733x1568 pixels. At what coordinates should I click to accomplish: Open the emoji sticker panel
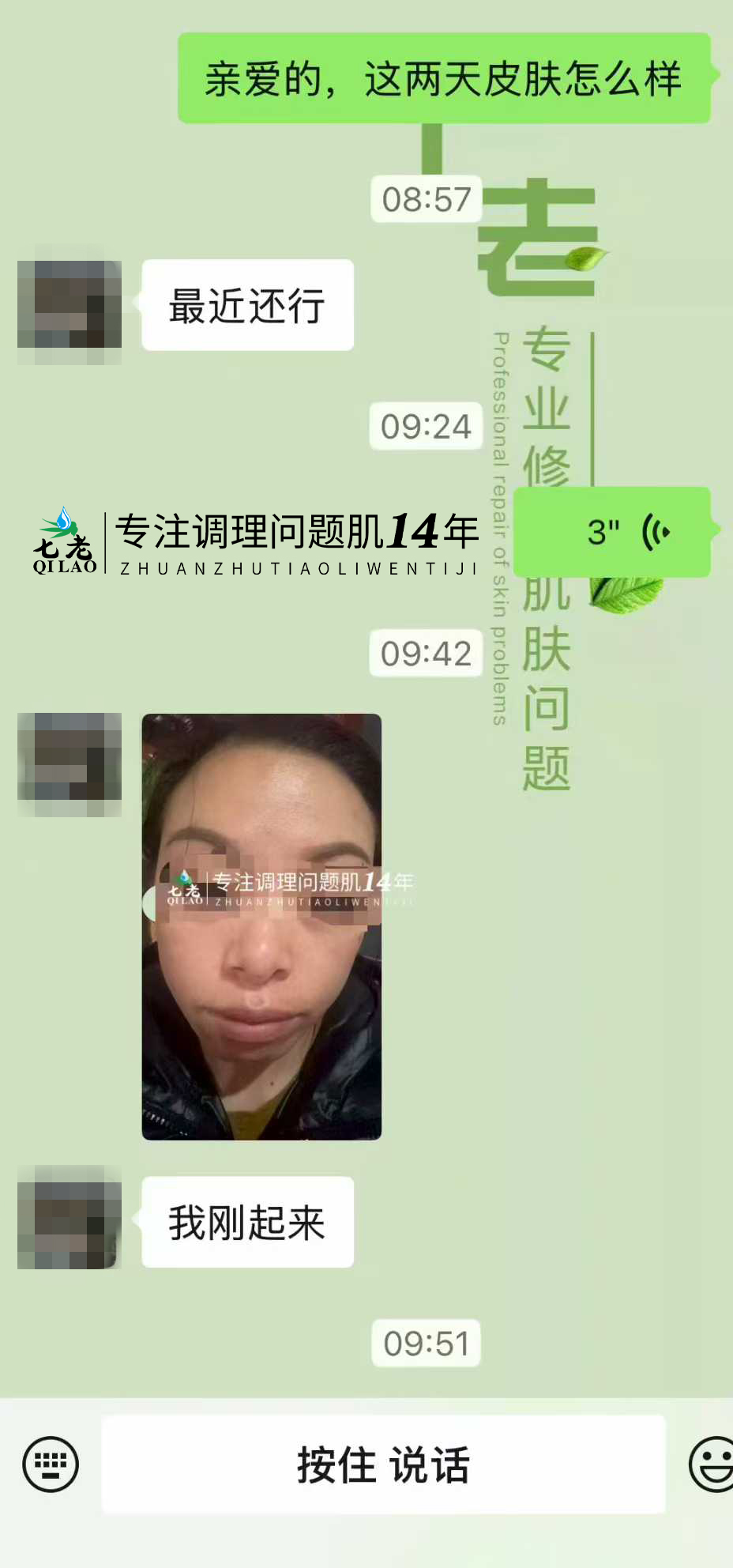tap(713, 1464)
